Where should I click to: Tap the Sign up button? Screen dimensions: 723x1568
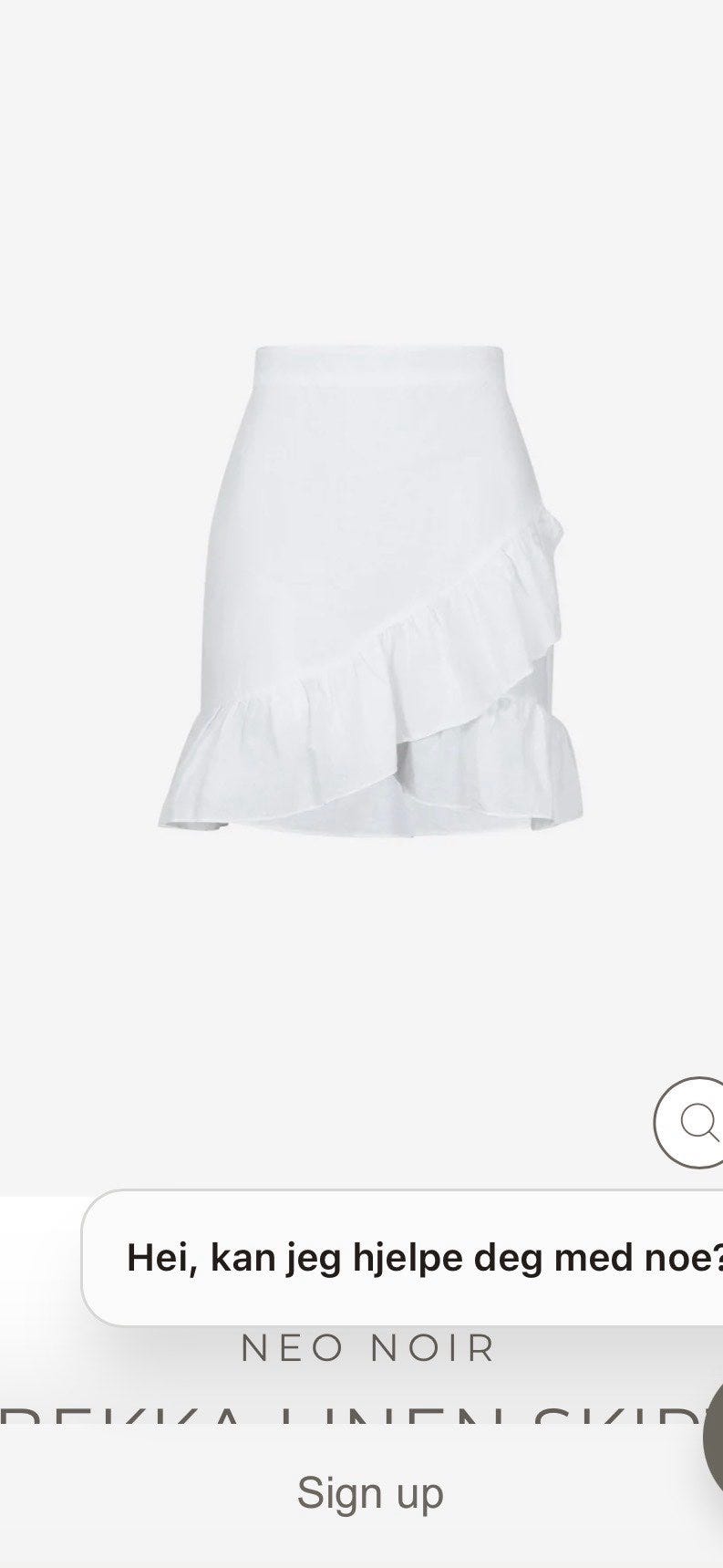(370, 1494)
